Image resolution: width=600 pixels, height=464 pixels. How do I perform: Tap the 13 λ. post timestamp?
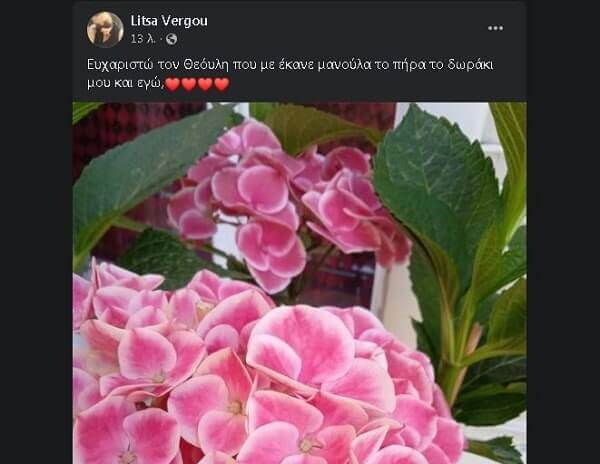pyautogui.click(x=145, y=39)
